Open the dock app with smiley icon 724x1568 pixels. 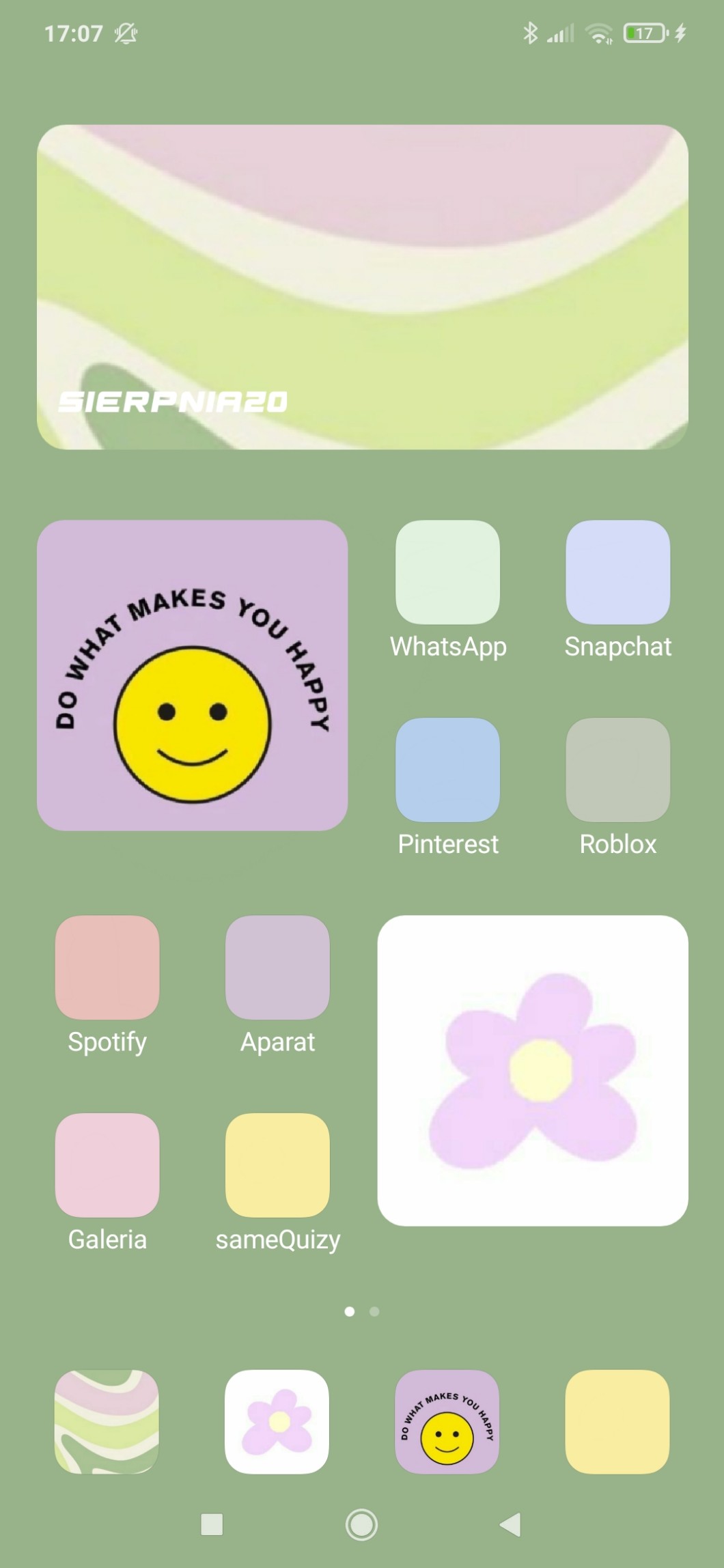click(447, 1421)
